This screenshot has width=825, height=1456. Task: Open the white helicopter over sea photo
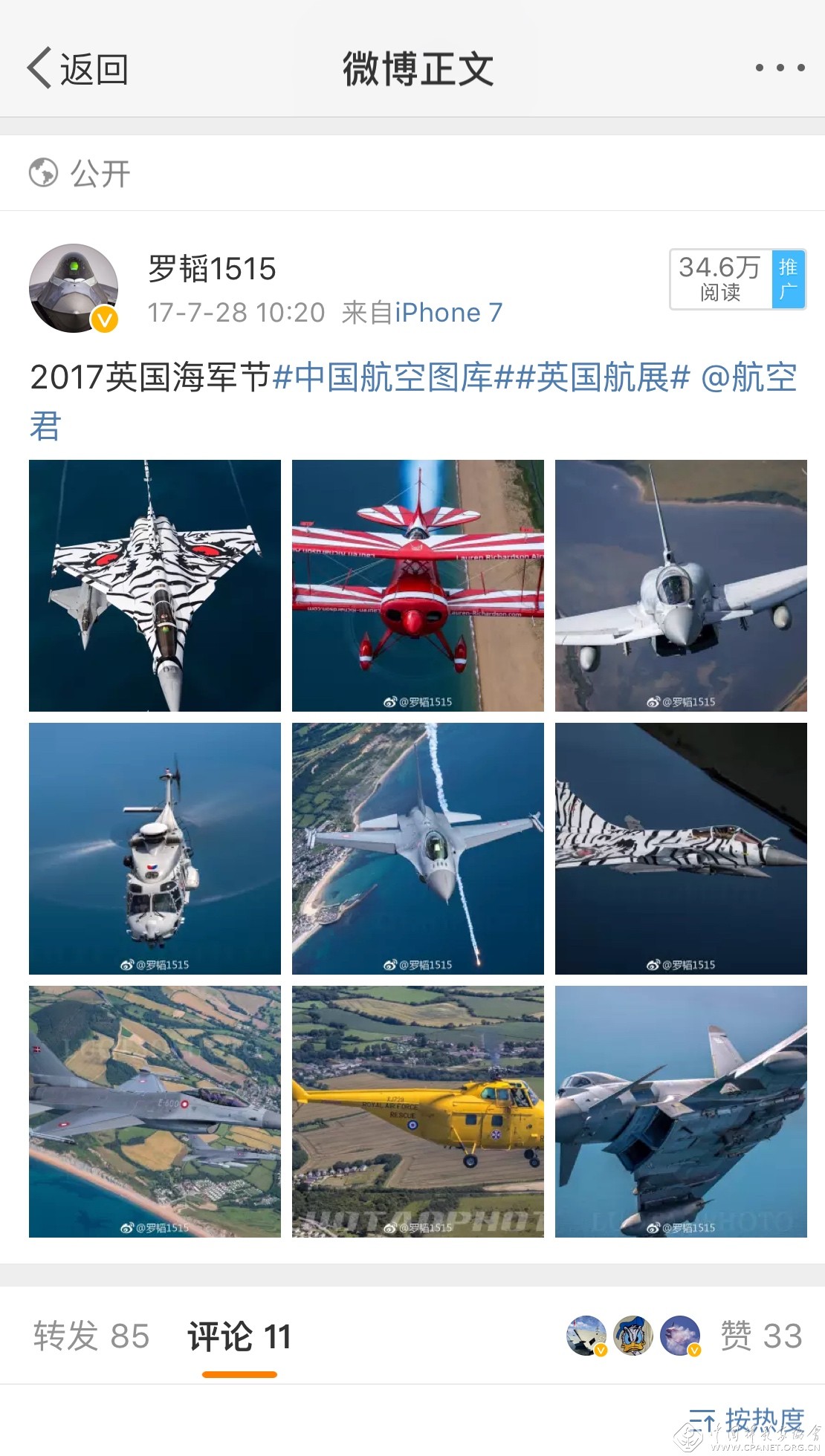pos(155,848)
